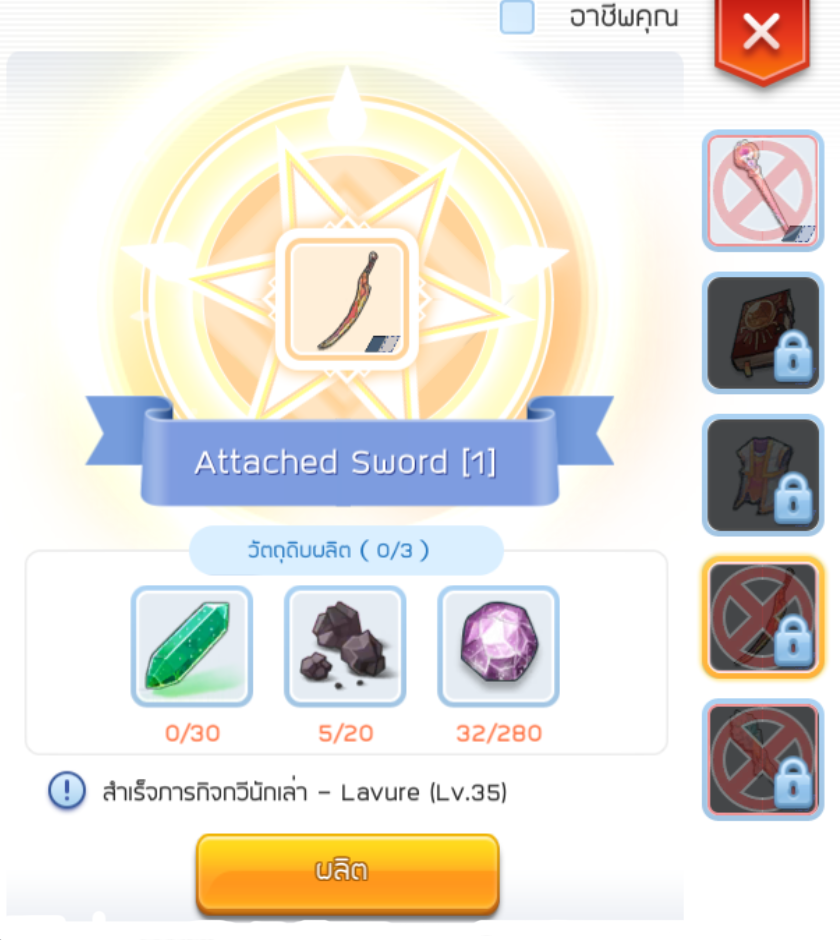View the purple gem material 32/280
Screen dimensions: 840x940
coord(498,647)
